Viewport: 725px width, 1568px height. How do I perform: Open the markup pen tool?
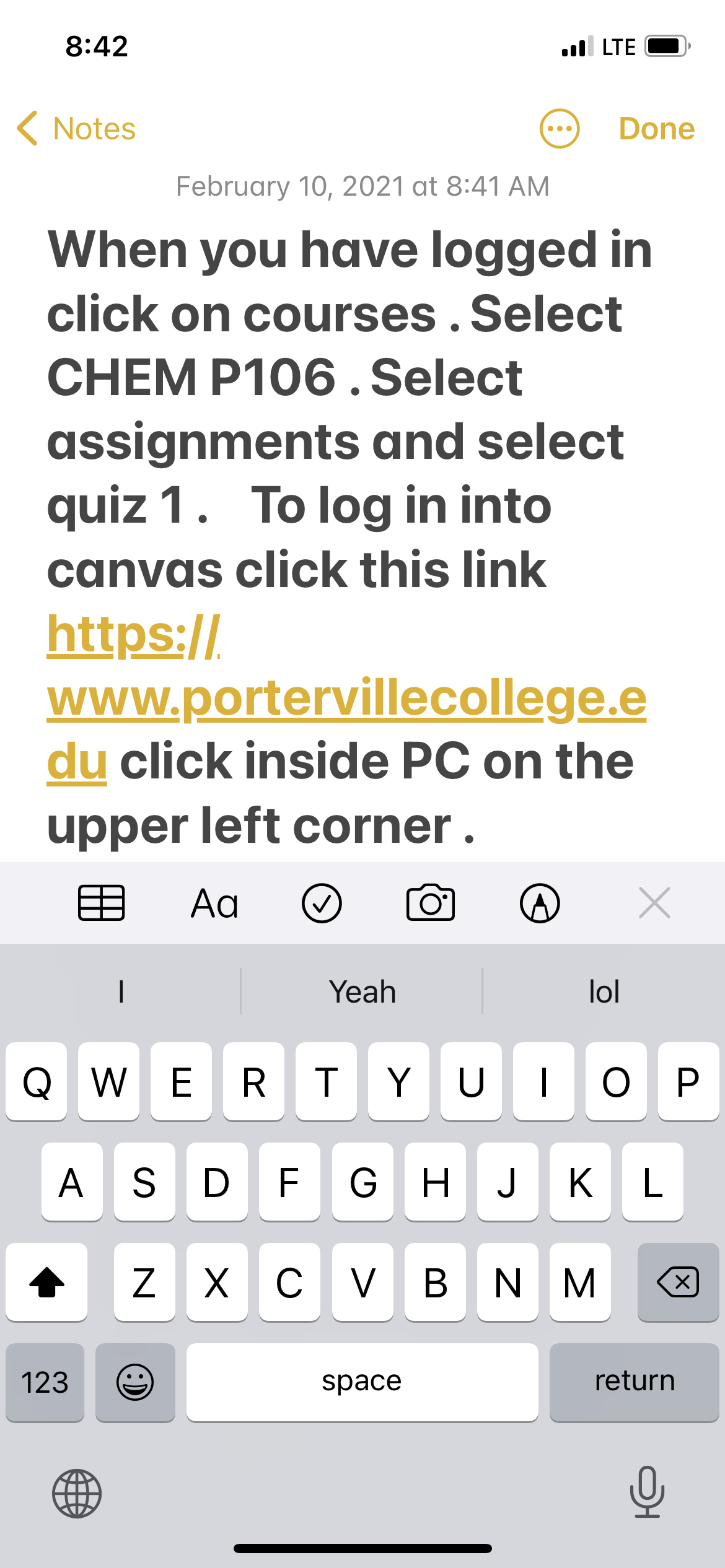(x=539, y=903)
